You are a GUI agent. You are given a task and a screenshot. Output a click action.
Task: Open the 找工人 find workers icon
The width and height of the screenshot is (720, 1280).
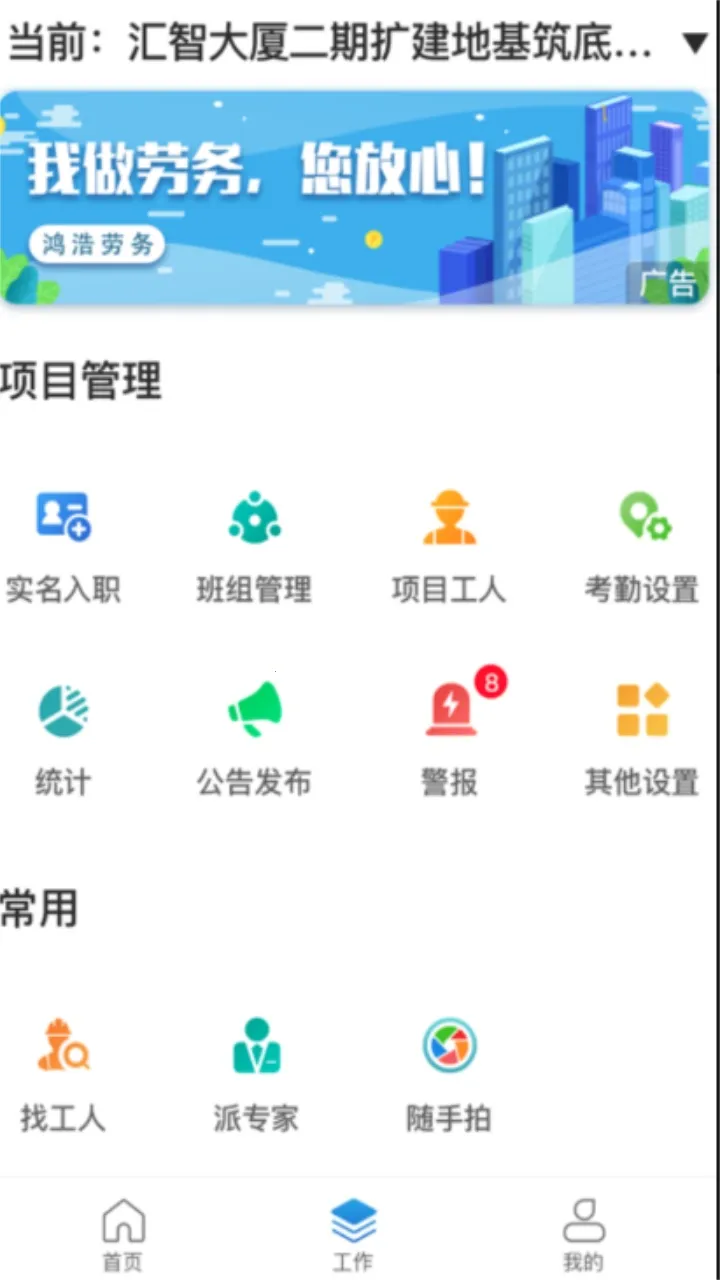(x=64, y=1046)
